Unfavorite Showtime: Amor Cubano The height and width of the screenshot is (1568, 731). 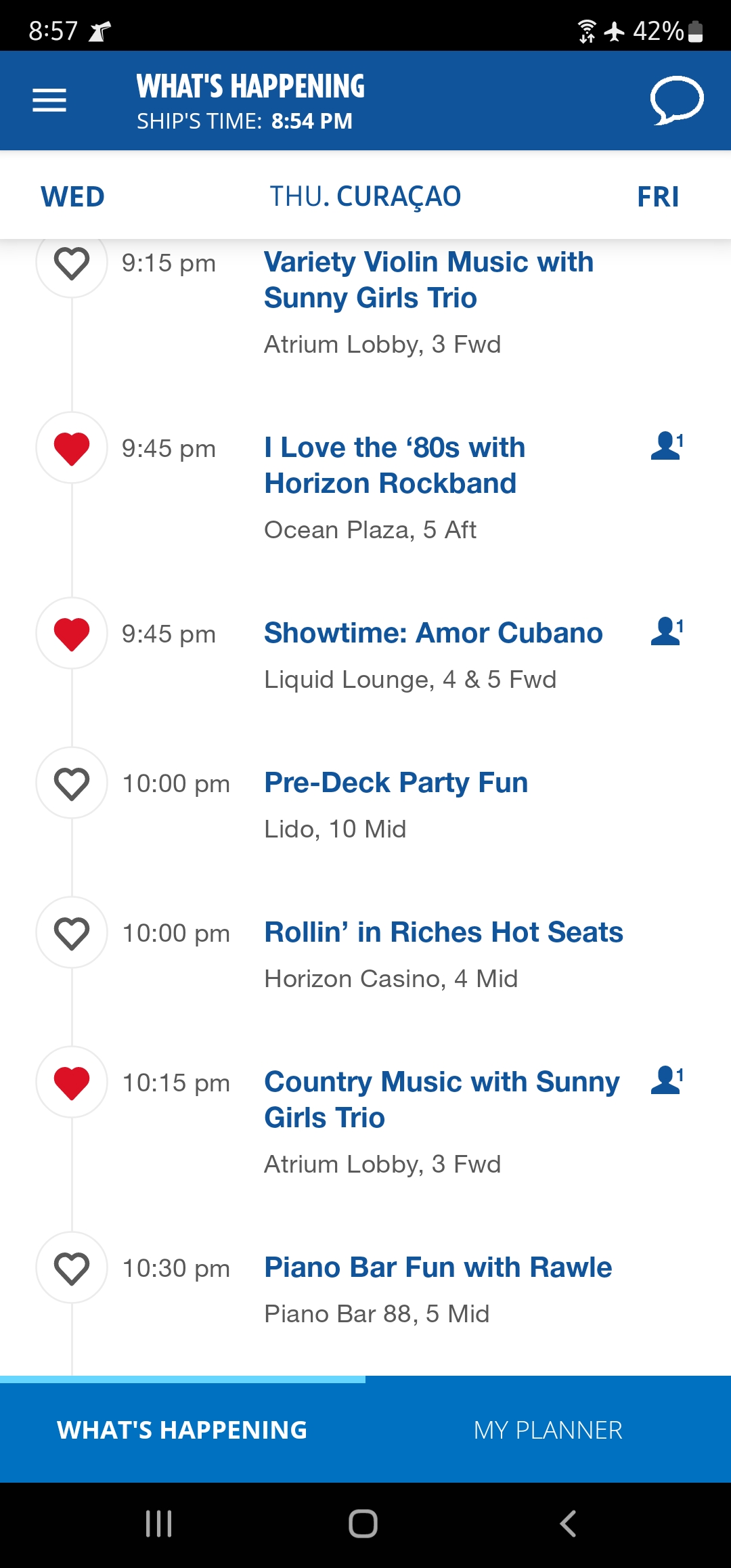[72, 633]
